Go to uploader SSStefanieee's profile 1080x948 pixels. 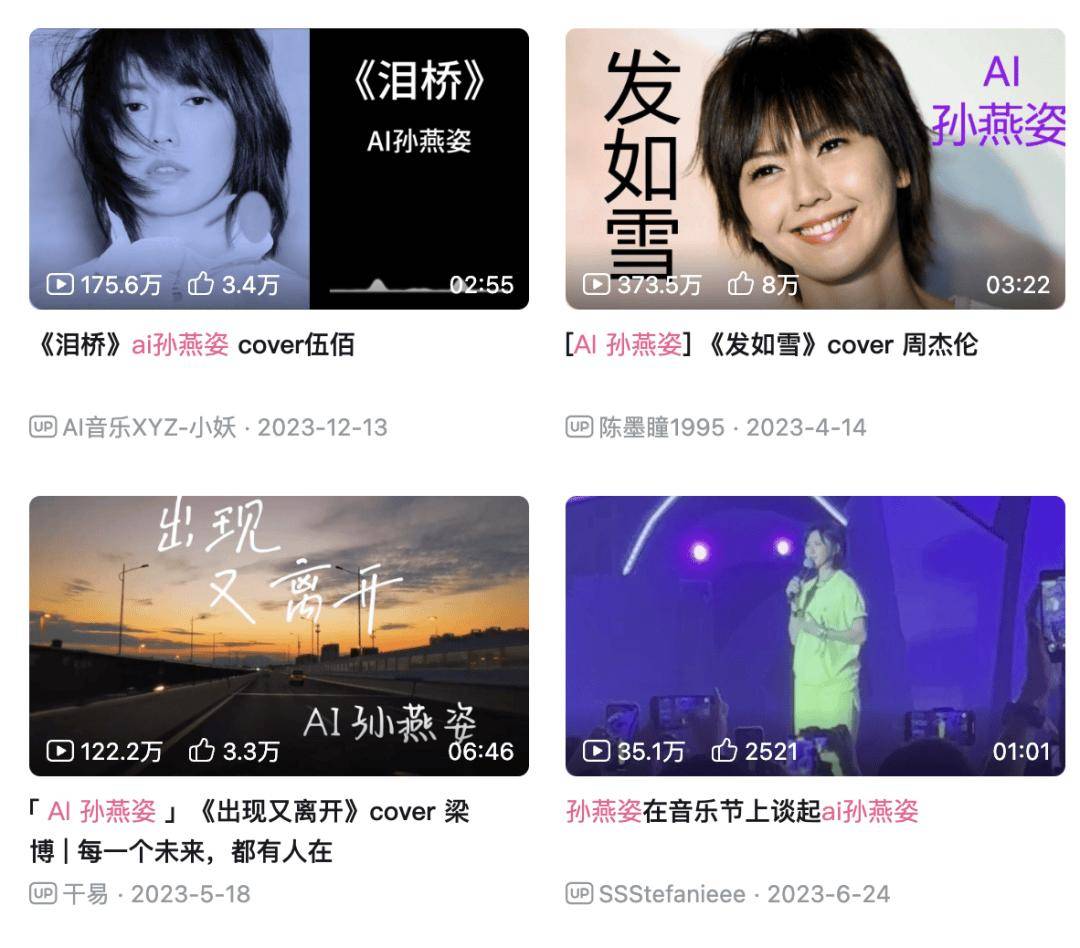coord(671,893)
